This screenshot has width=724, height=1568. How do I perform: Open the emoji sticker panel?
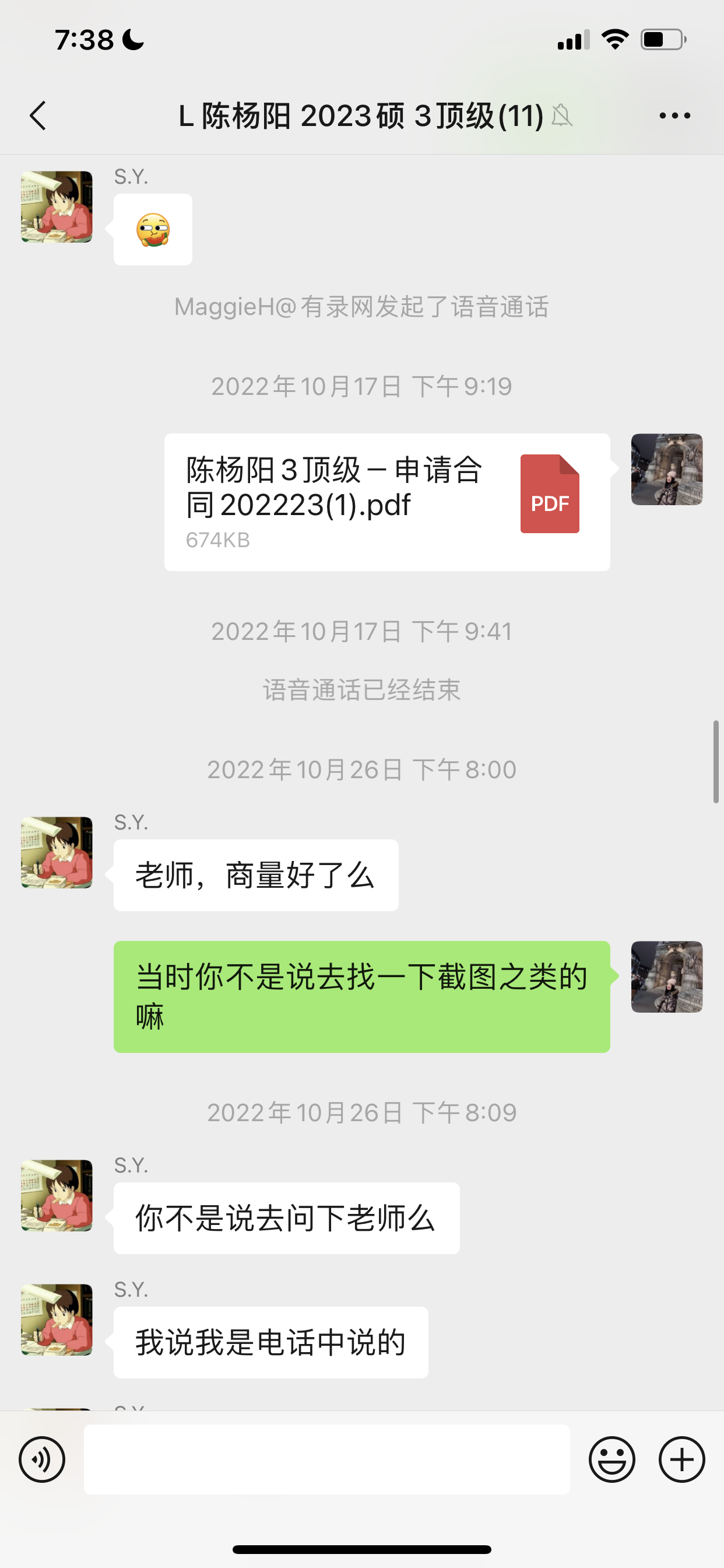click(x=611, y=1459)
